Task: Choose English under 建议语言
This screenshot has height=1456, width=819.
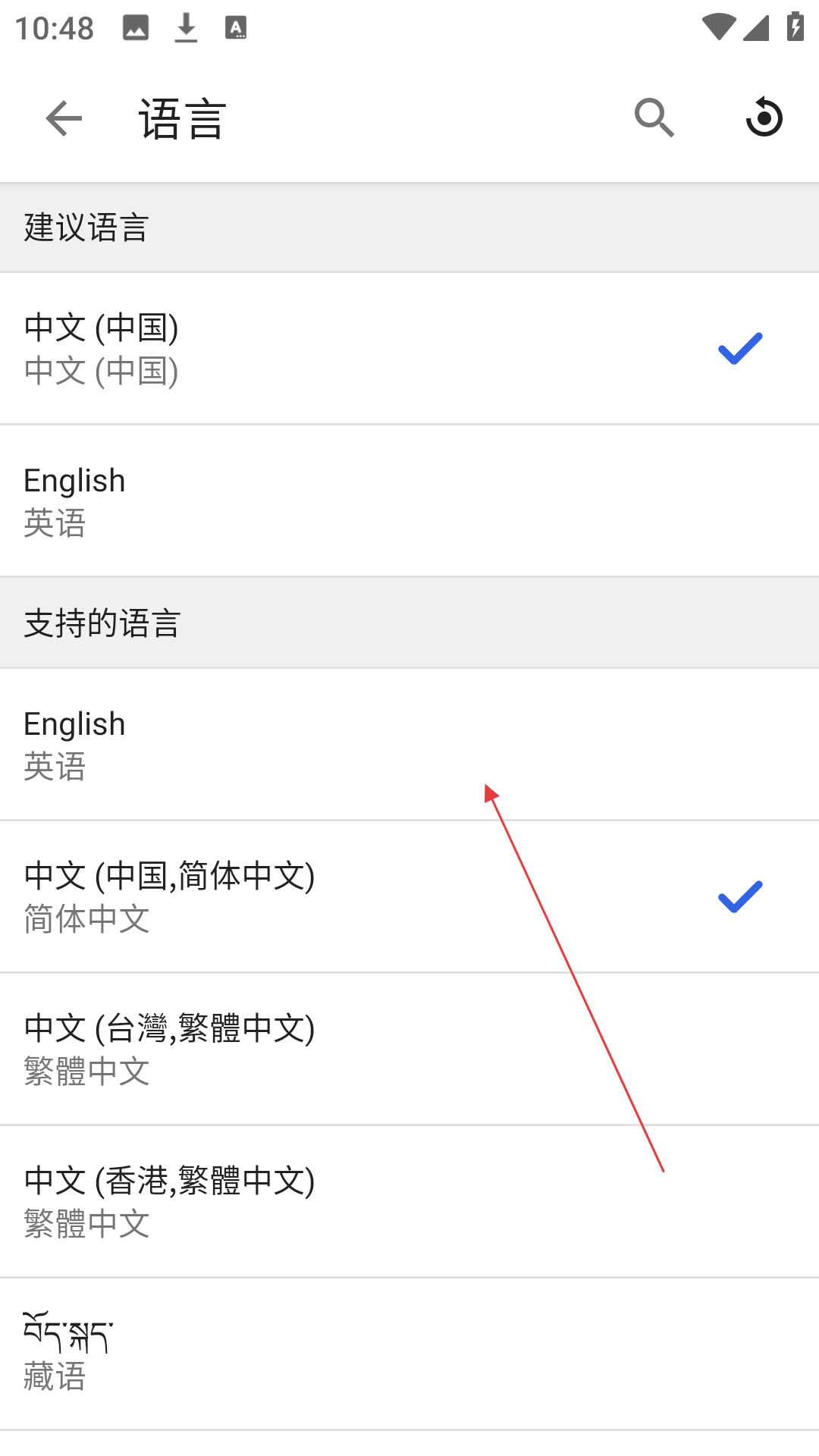Action: click(x=409, y=501)
